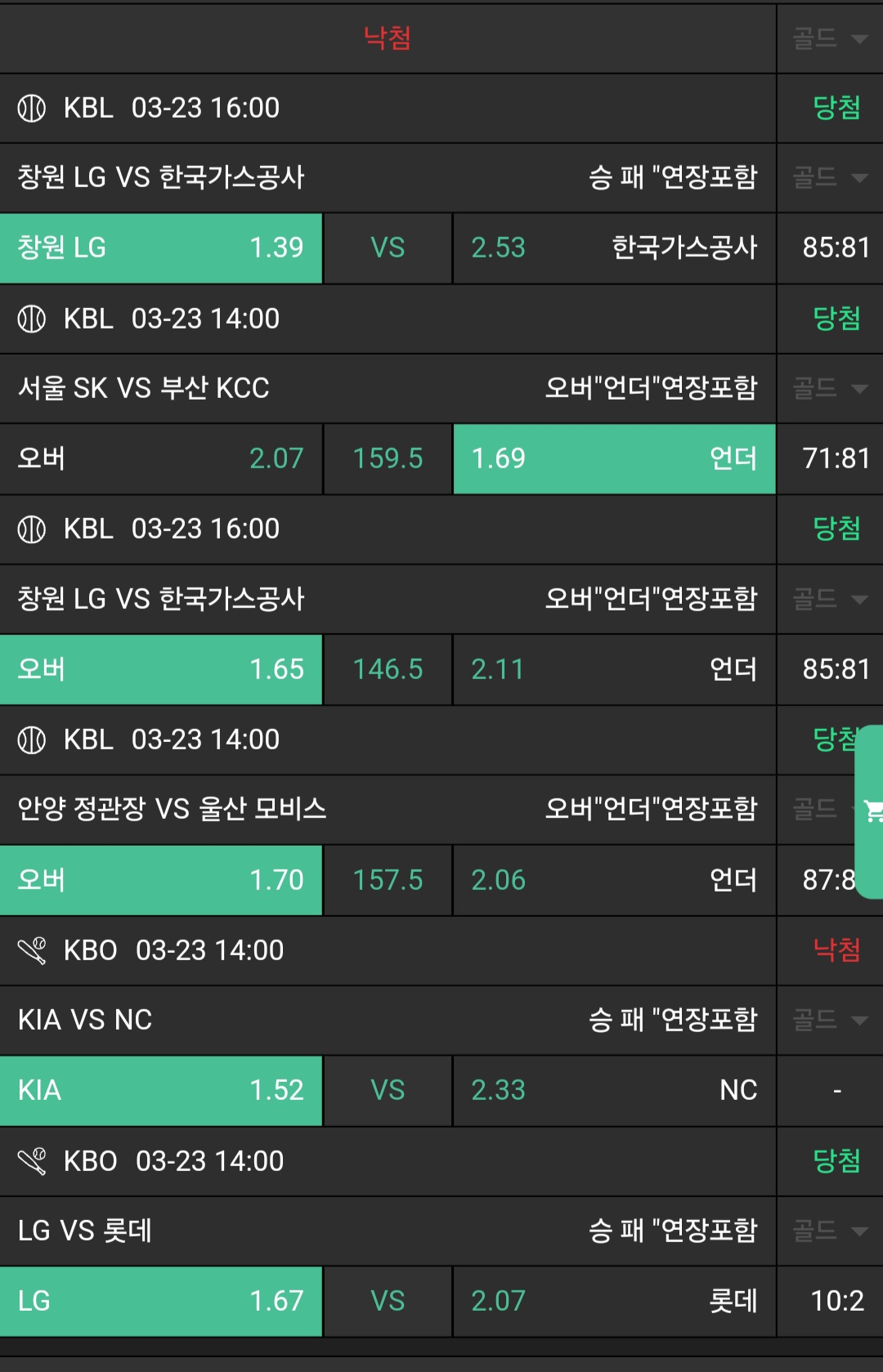Expand 골드 dropdown on 창원 LG 승패 row
The width and height of the screenshot is (883, 1372).
click(x=829, y=177)
